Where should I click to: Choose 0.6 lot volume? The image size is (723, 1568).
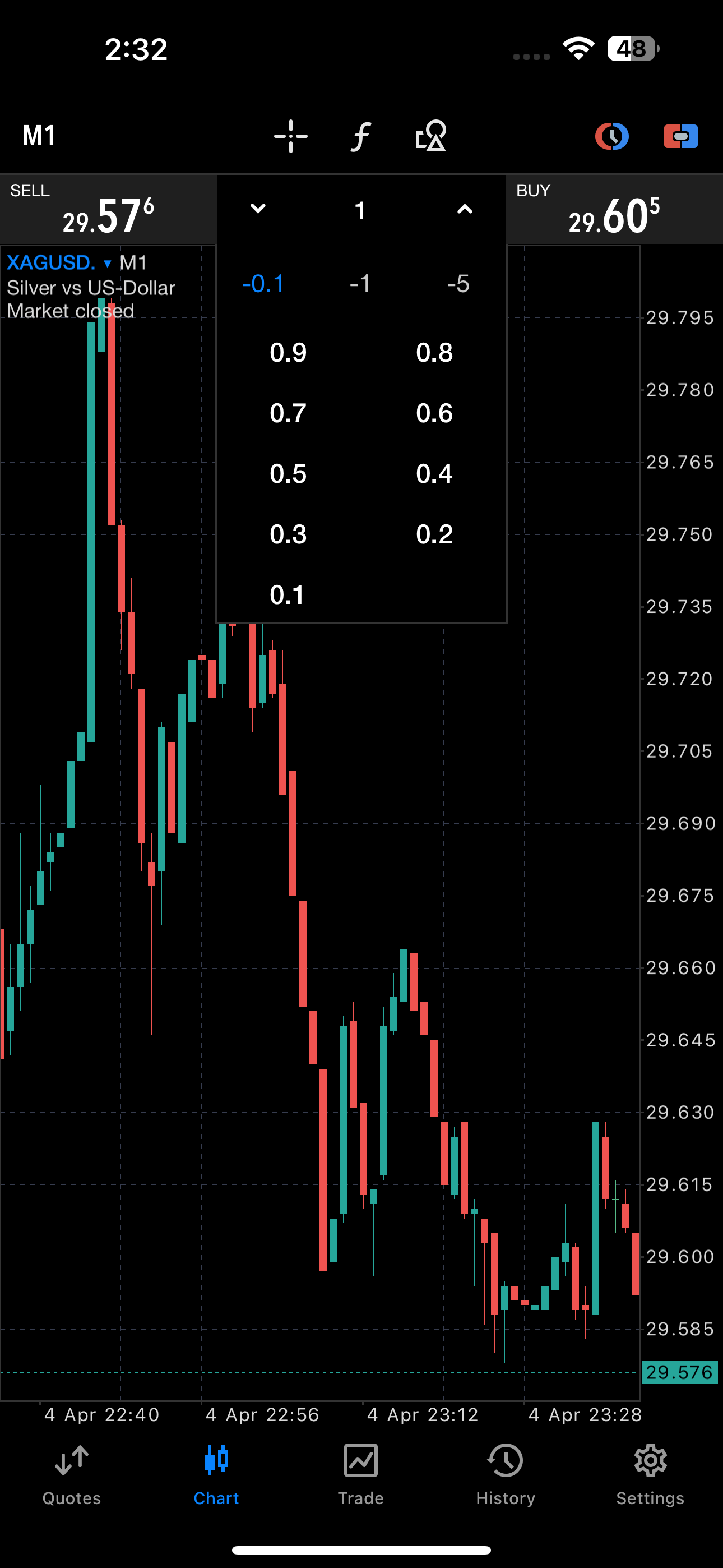click(434, 413)
